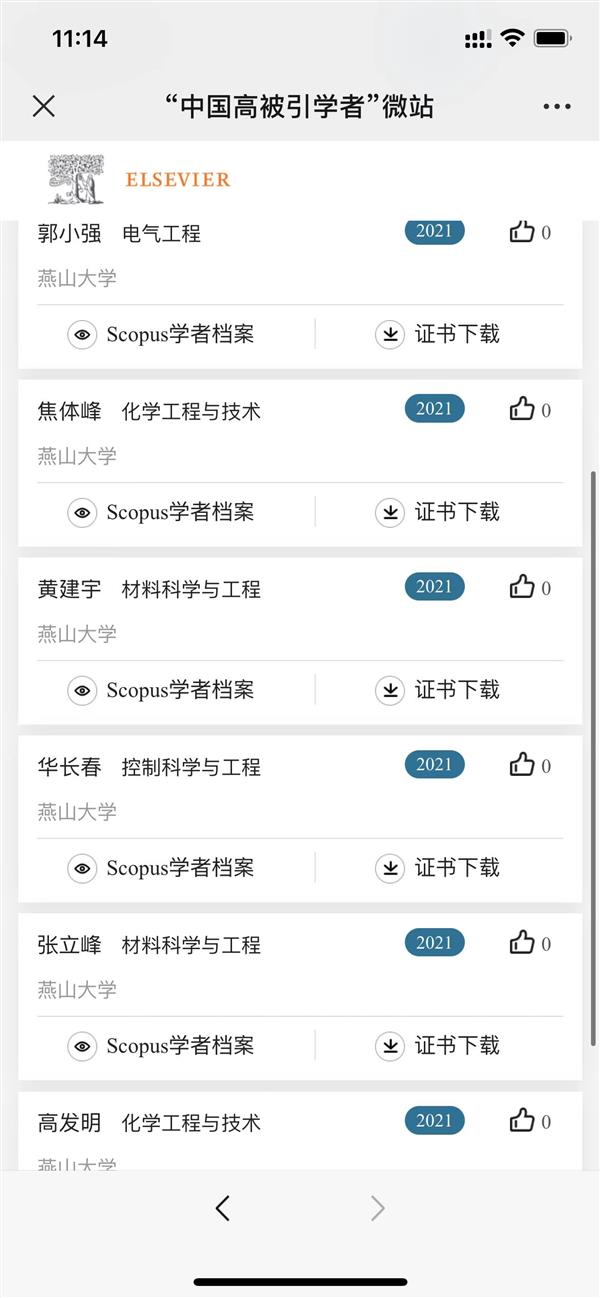Go back to the previous web page

pyautogui.click(x=223, y=1209)
